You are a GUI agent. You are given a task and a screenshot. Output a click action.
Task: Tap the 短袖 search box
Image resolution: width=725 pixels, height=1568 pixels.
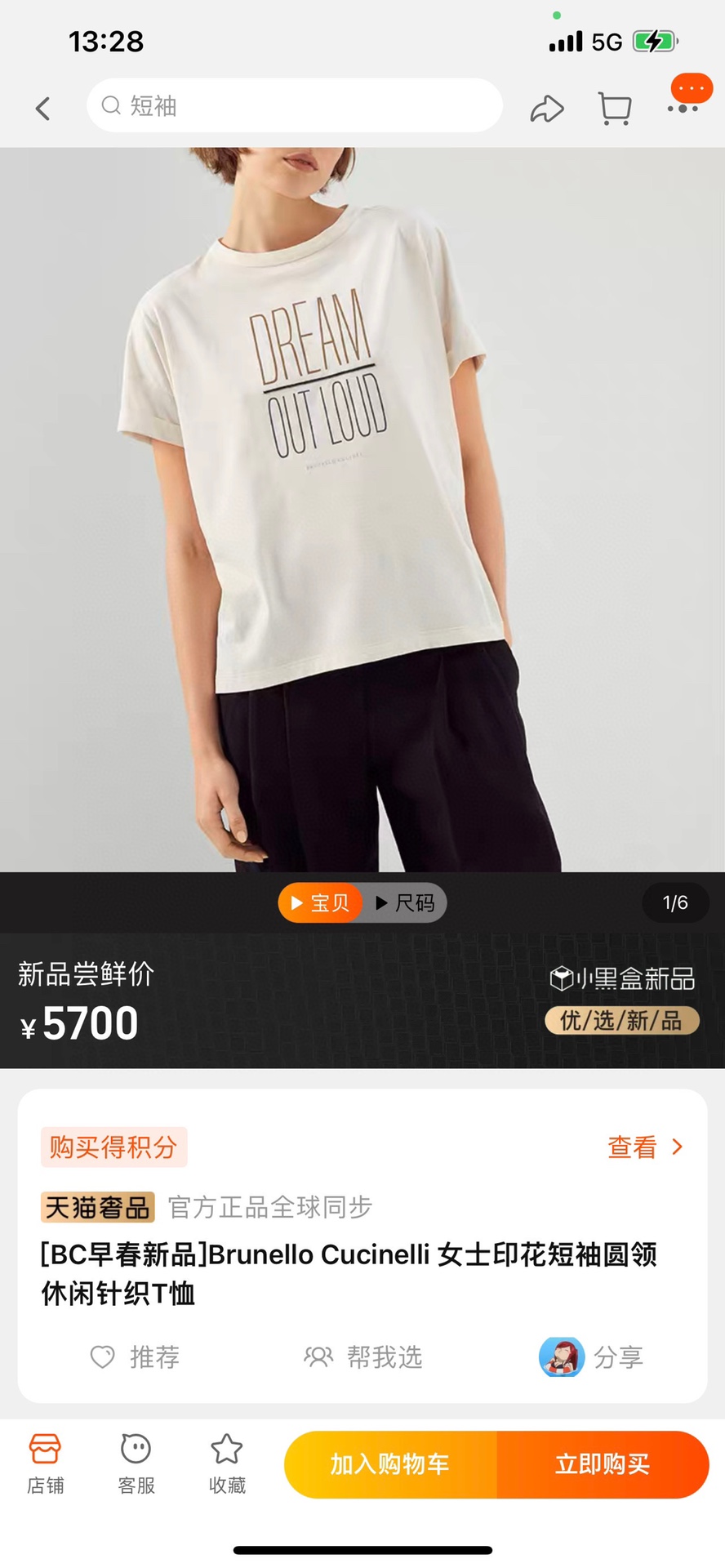click(294, 105)
